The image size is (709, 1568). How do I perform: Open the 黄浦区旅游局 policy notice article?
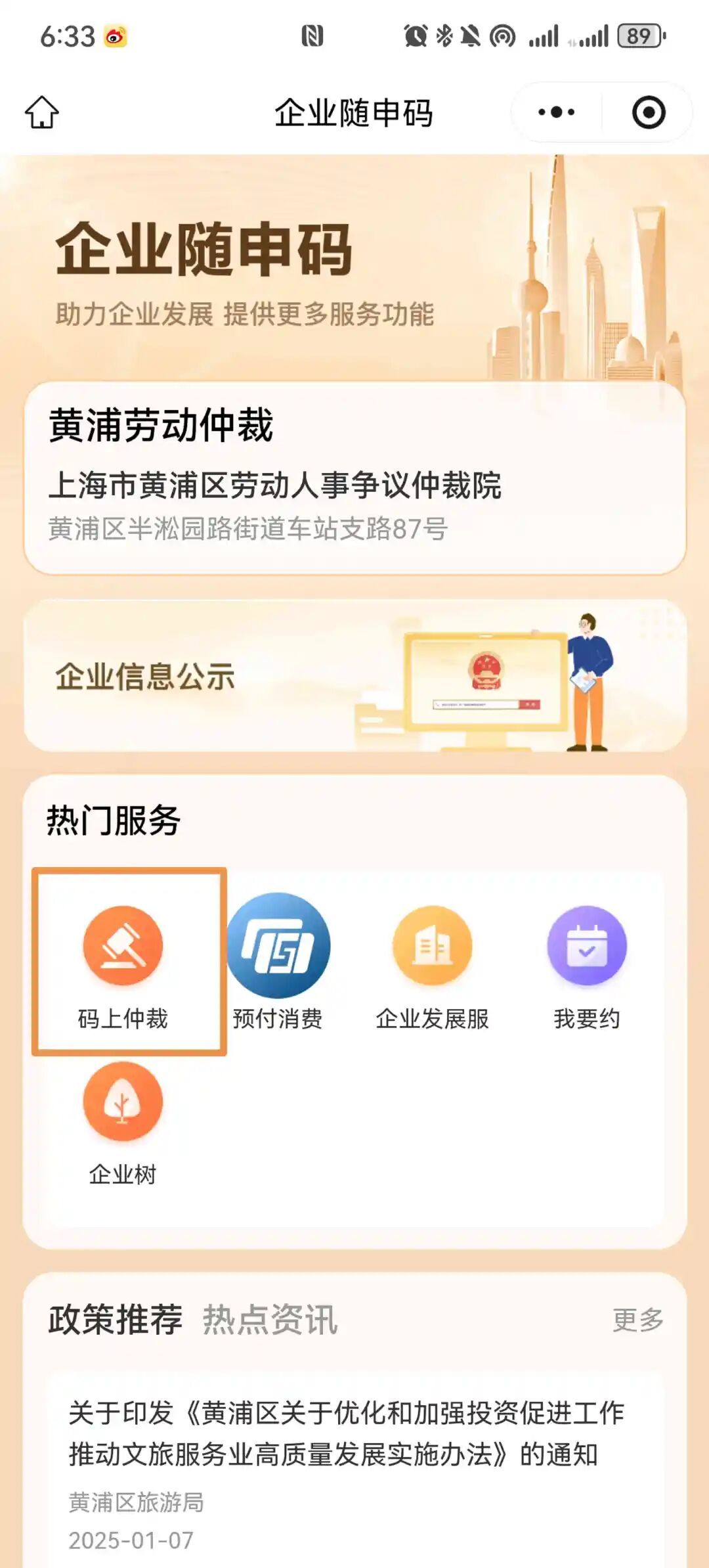click(347, 1433)
